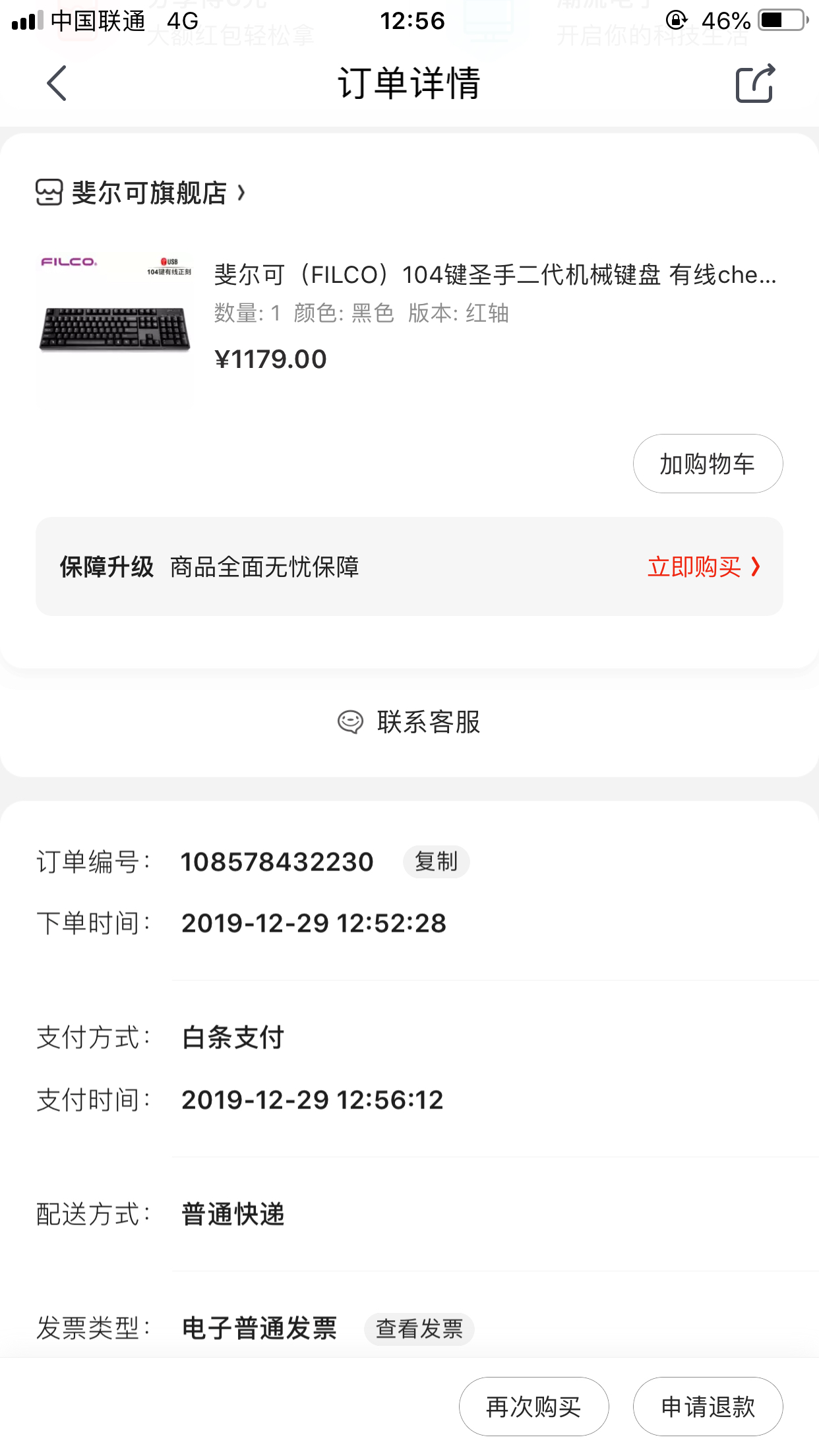The height and width of the screenshot is (1456, 819).
Task: Go back from the order details page
Action: point(57,83)
